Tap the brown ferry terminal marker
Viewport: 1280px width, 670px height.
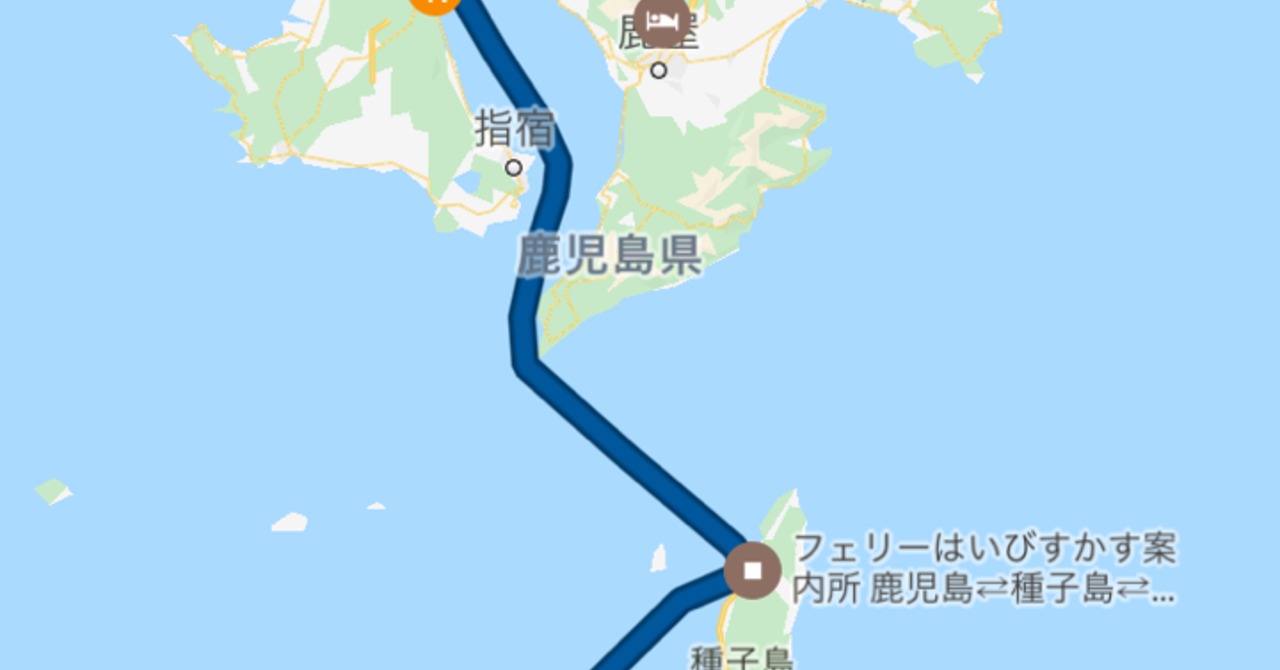[x=755, y=570]
